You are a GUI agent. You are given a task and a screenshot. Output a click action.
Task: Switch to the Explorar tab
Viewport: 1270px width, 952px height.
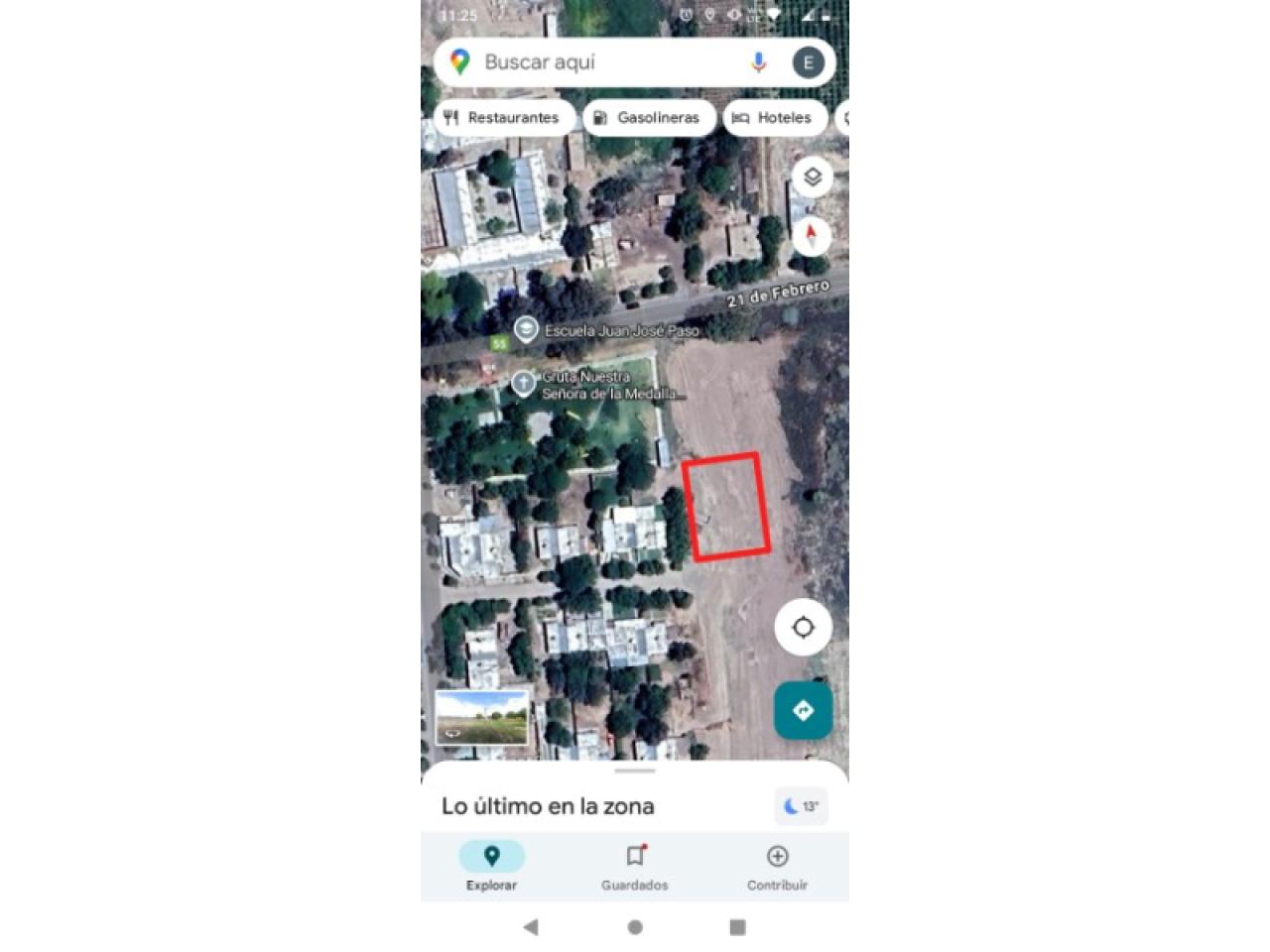click(x=491, y=867)
